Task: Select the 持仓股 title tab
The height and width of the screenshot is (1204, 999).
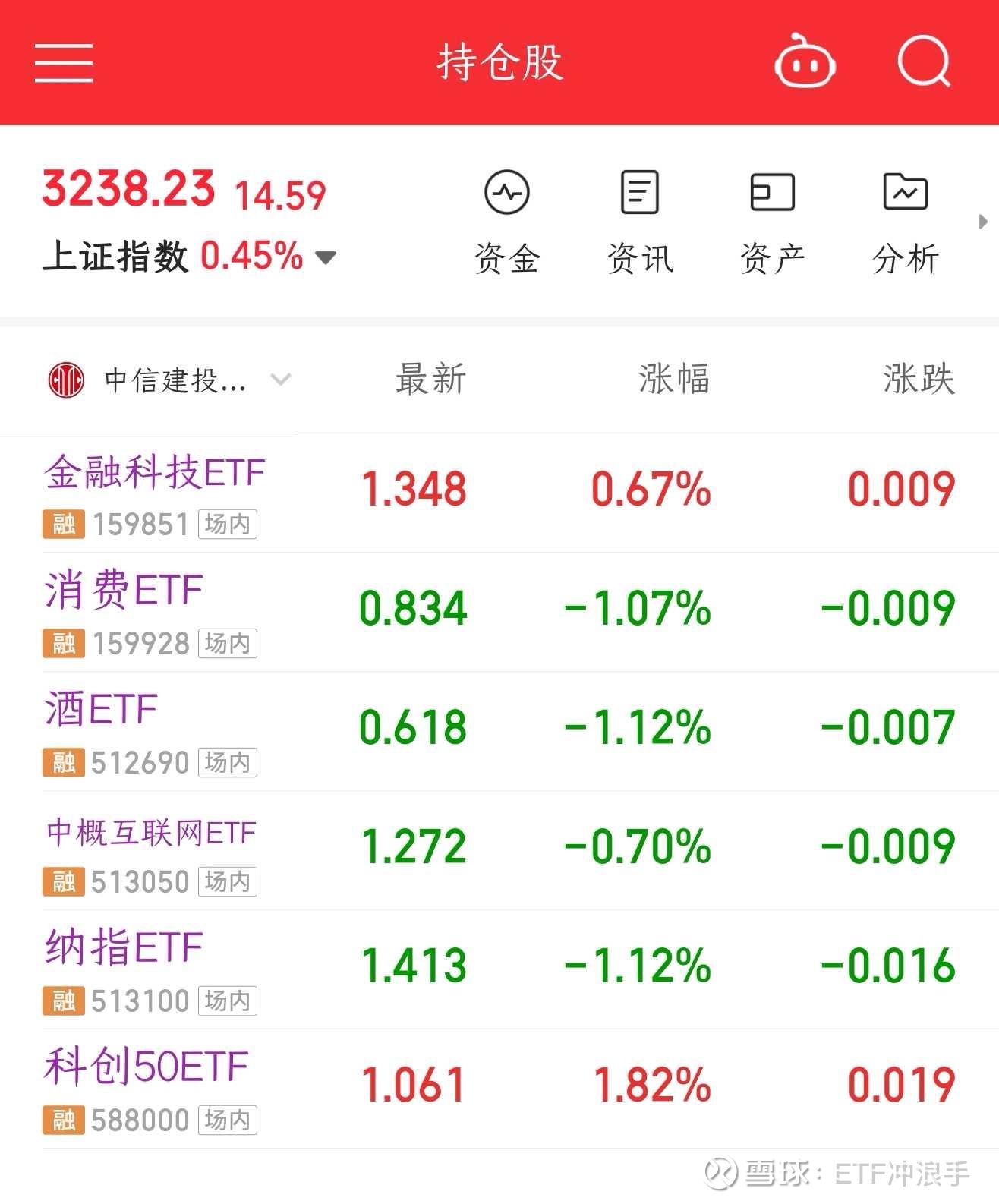Action: (x=499, y=62)
